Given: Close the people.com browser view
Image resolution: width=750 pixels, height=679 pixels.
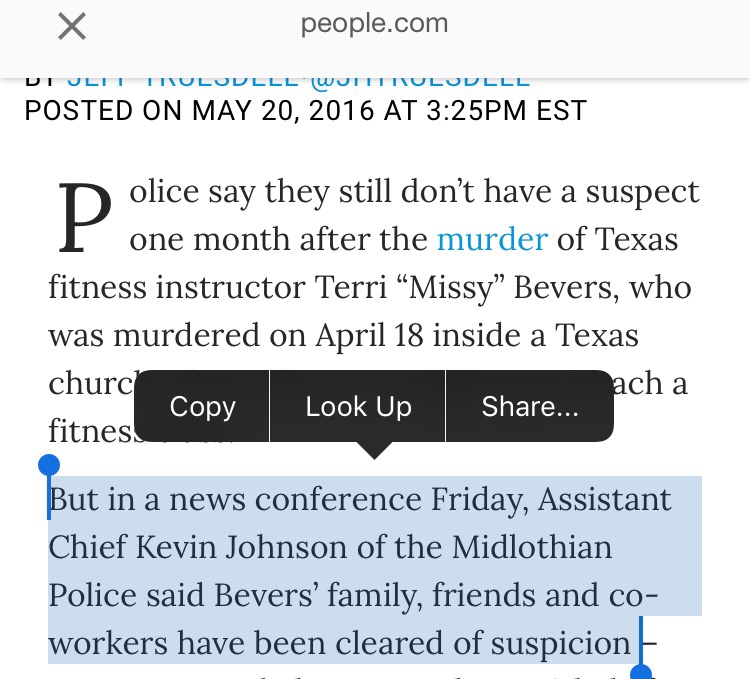Looking at the screenshot, I should [x=71, y=27].
